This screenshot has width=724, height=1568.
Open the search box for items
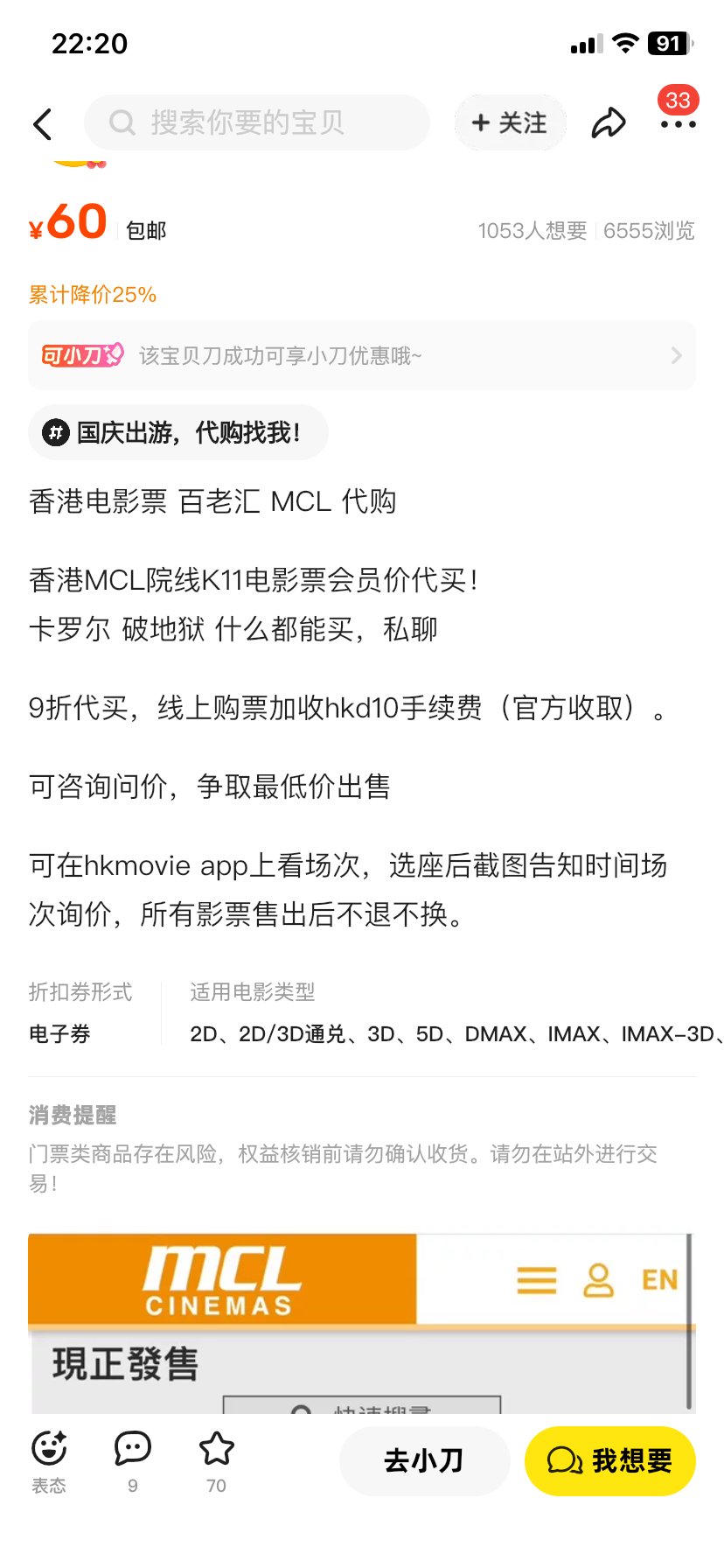256,123
